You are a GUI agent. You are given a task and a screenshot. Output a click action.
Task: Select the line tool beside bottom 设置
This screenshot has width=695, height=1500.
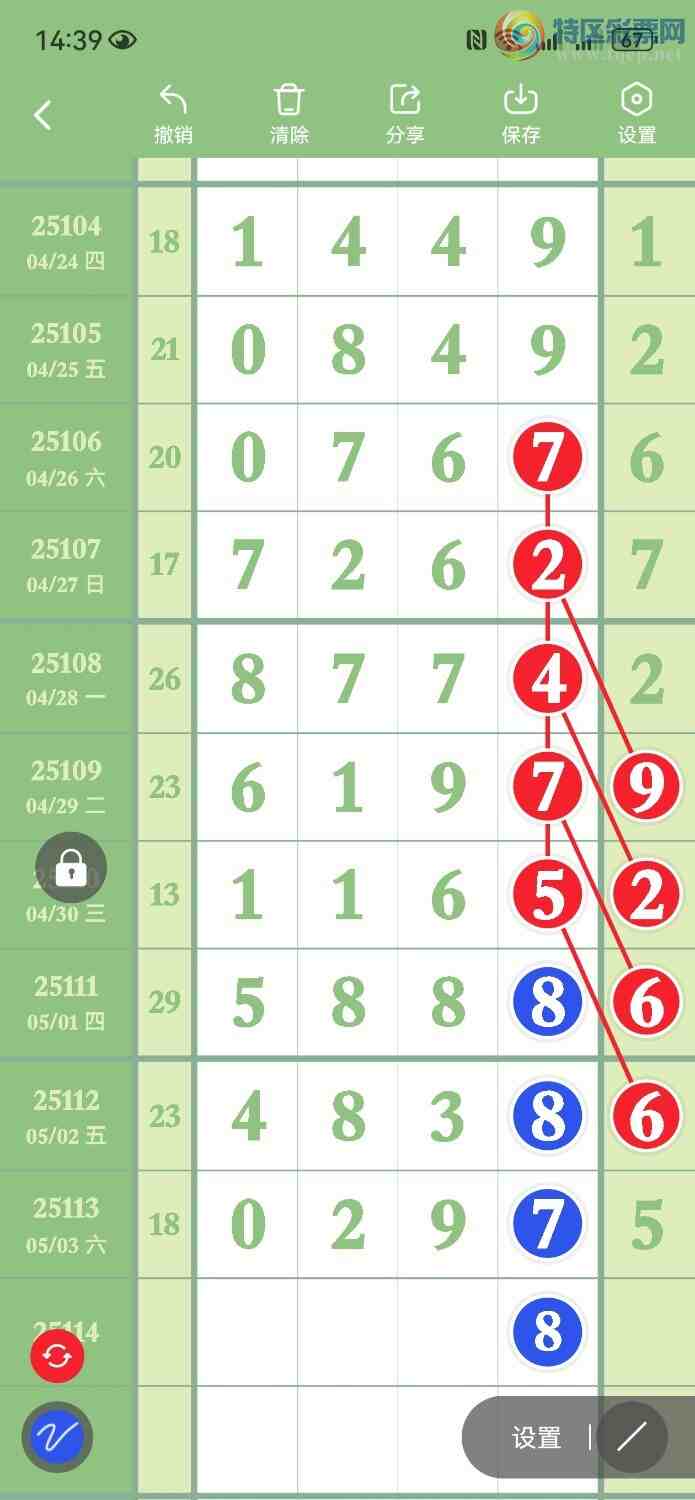point(632,1438)
